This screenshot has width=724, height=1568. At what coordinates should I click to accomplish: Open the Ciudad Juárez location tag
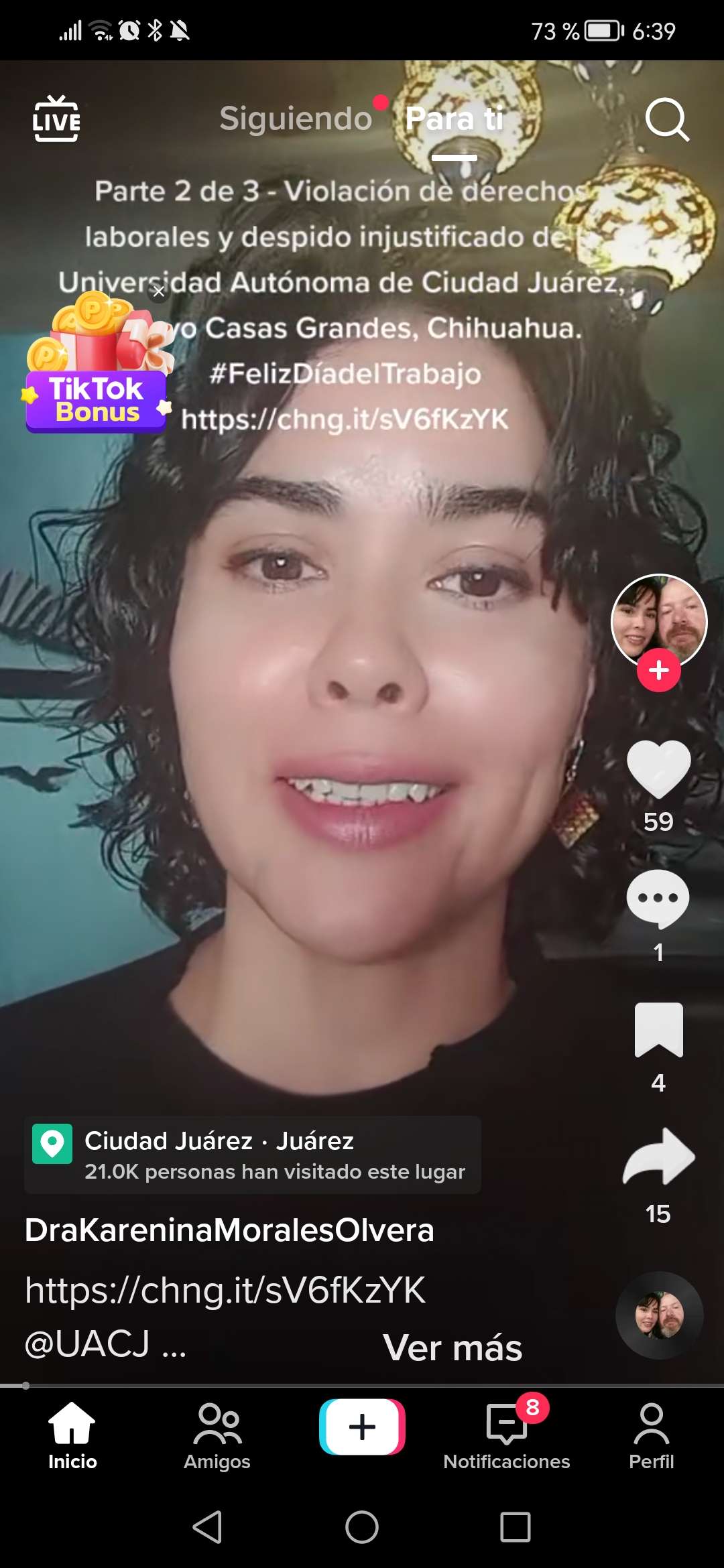252,1155
